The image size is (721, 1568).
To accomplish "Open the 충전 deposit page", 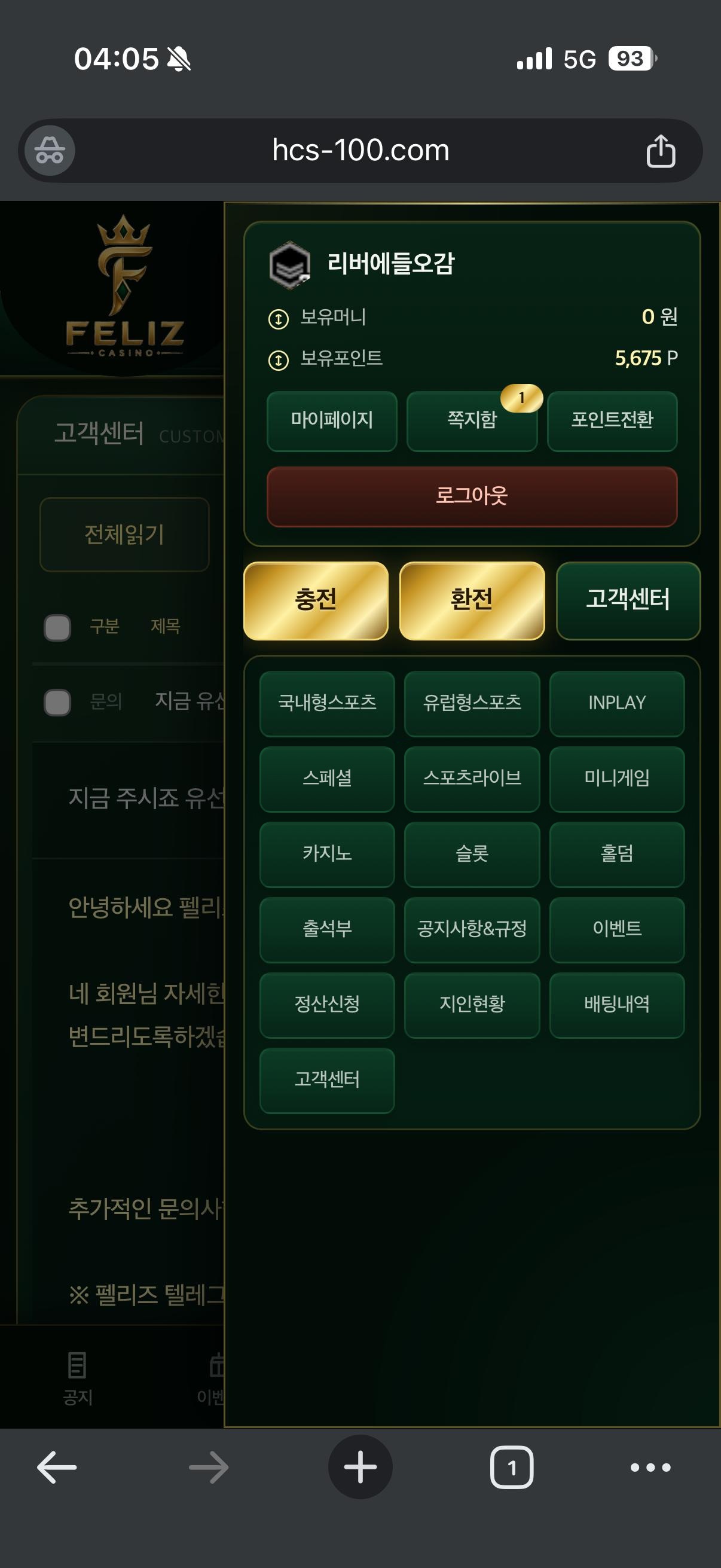I will (316, 600).
